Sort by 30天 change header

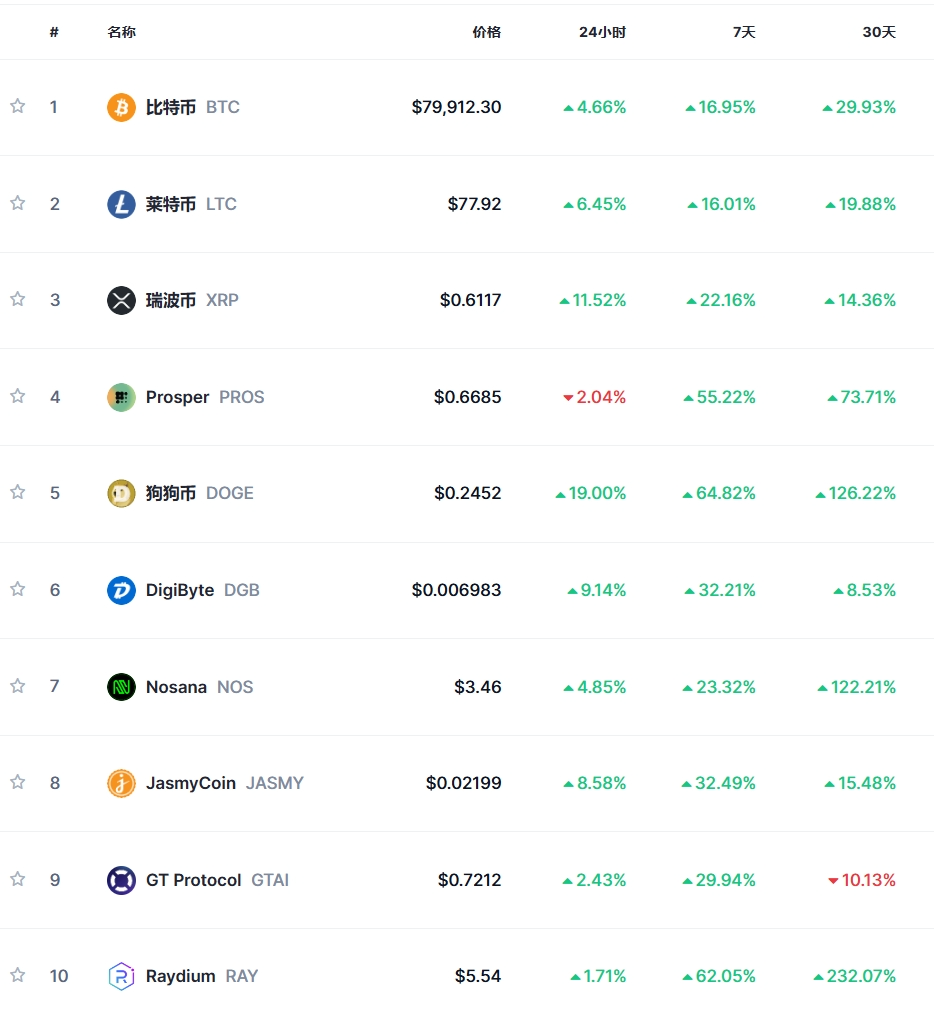(879, 32)
